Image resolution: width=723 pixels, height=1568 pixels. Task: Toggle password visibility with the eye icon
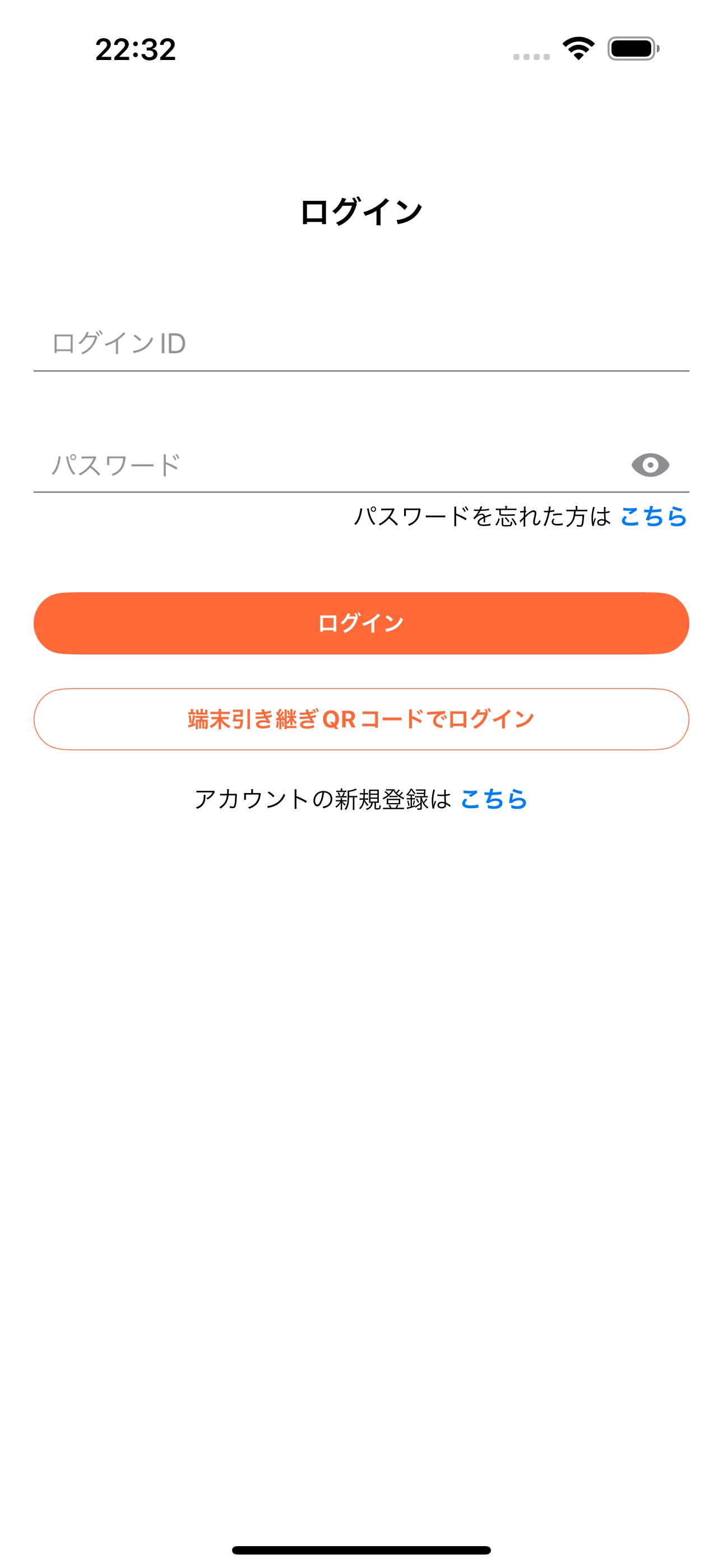pyautogui.click(x=650, y=465)
